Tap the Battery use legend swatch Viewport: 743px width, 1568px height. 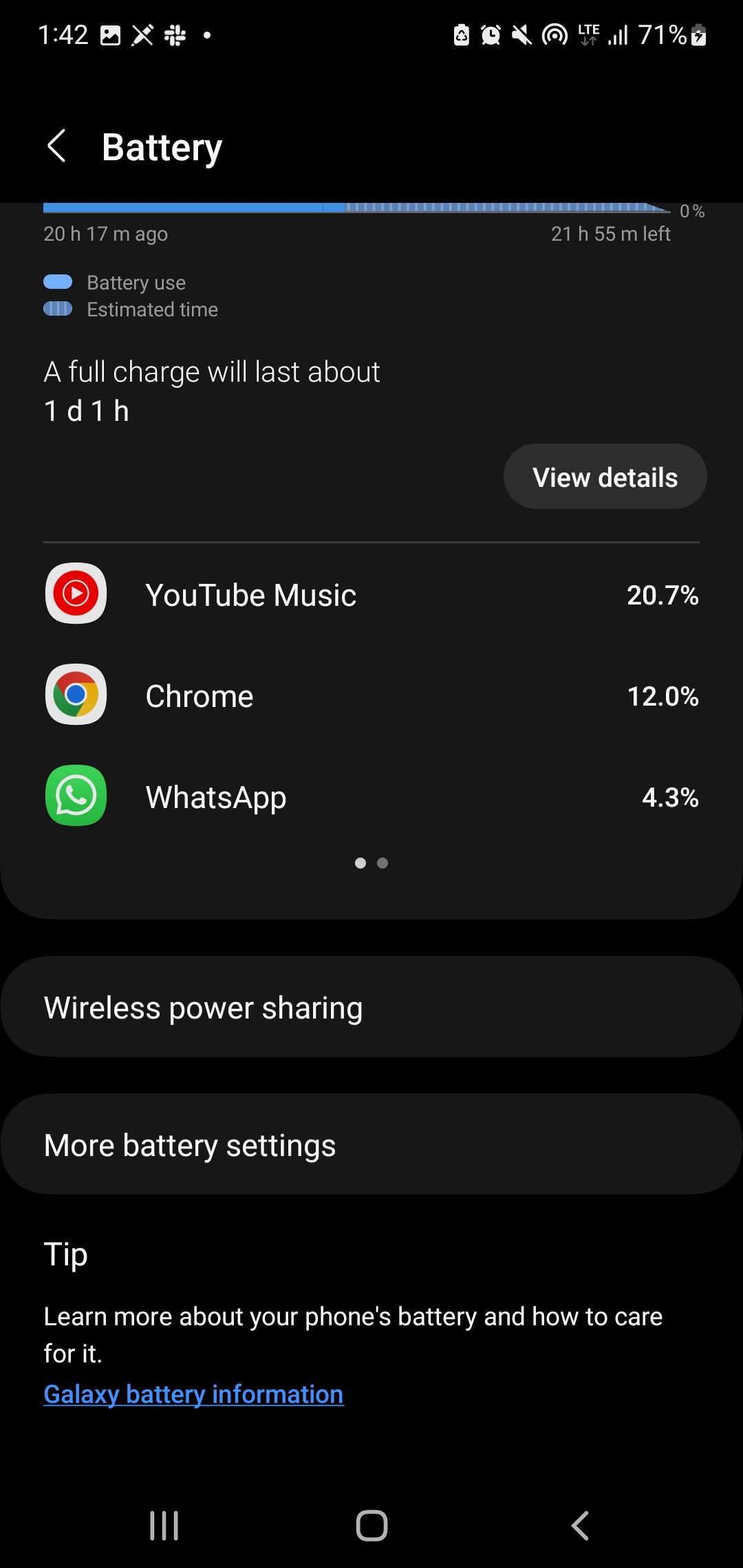pos(58,281)
